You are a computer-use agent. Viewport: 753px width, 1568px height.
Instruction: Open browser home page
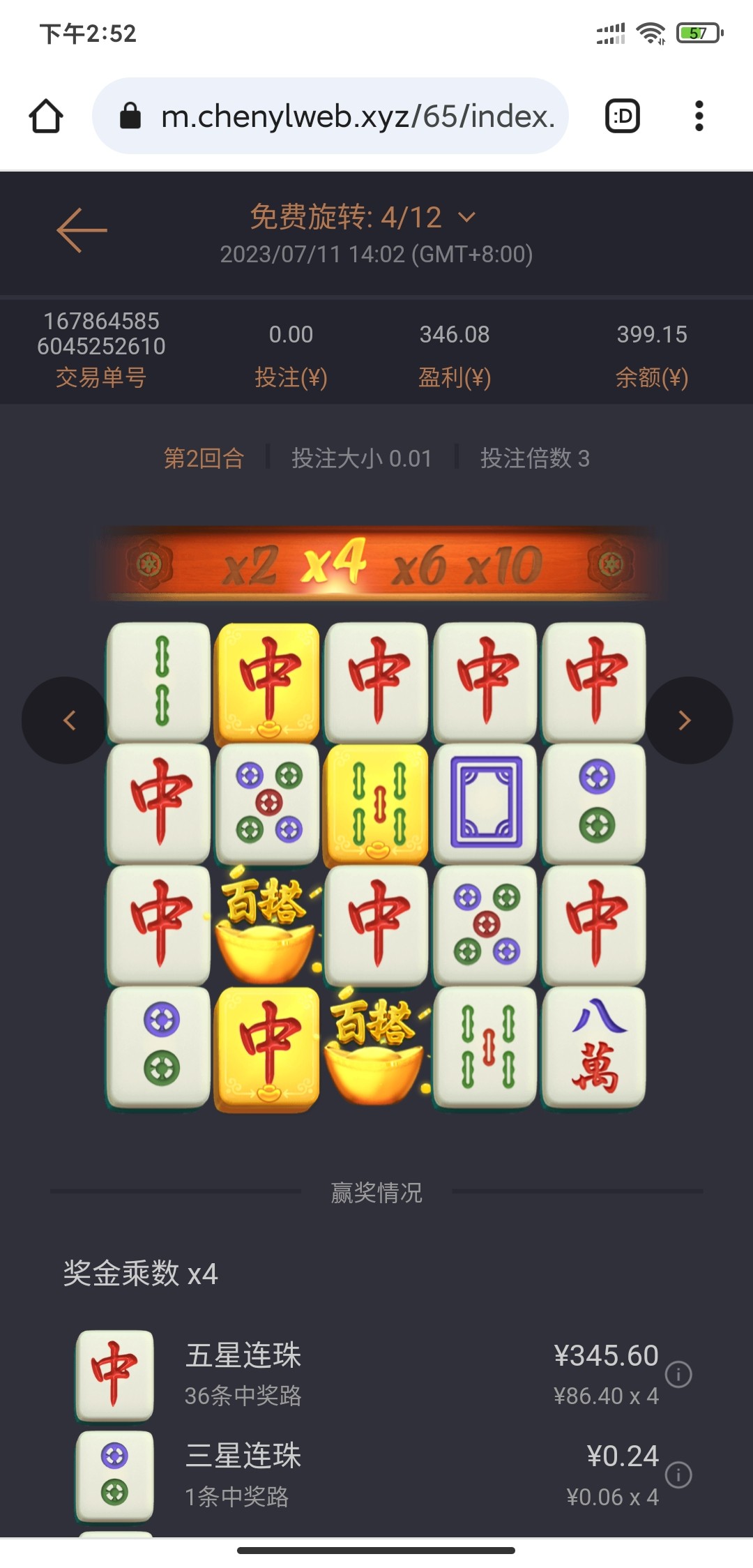[46, 116]
